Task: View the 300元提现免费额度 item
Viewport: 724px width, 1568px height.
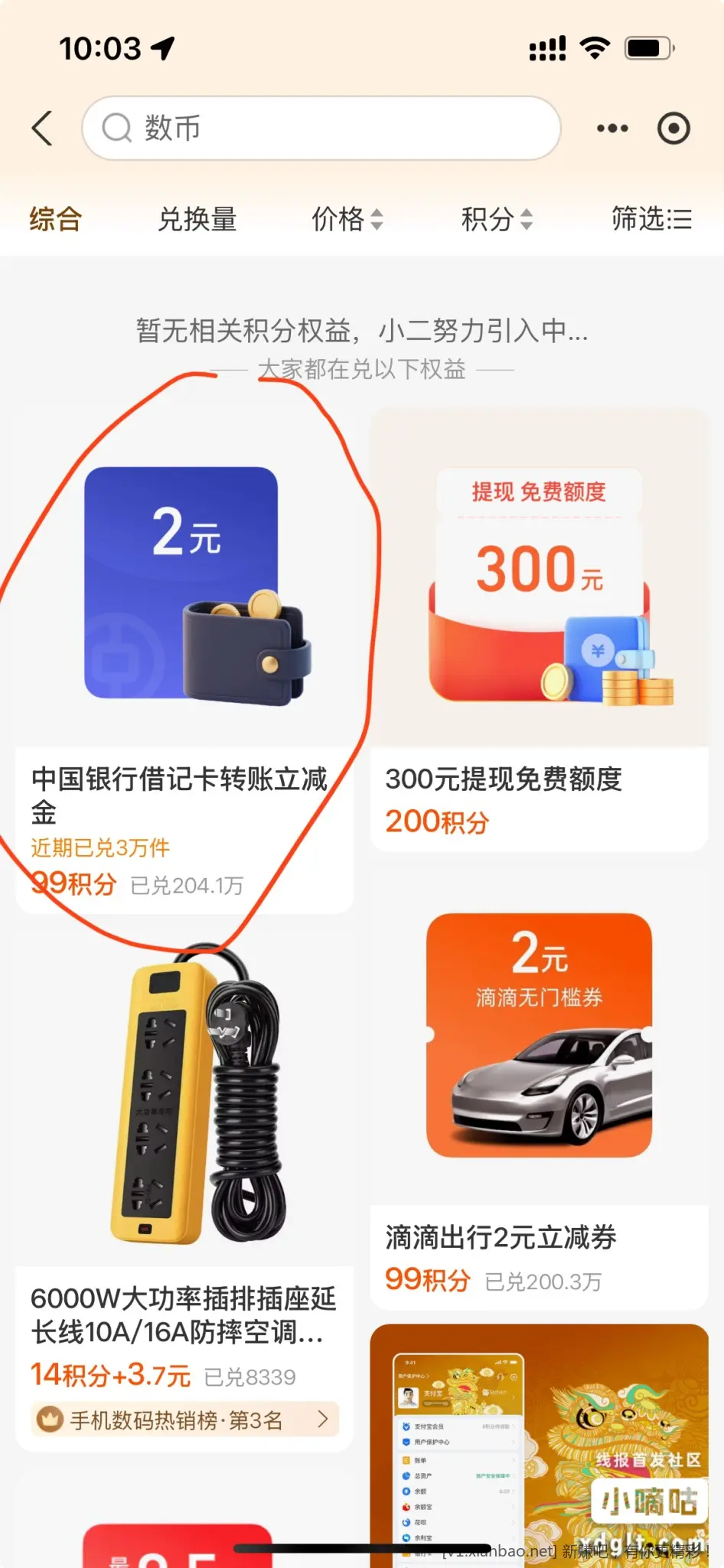Action: pos(539,628)
